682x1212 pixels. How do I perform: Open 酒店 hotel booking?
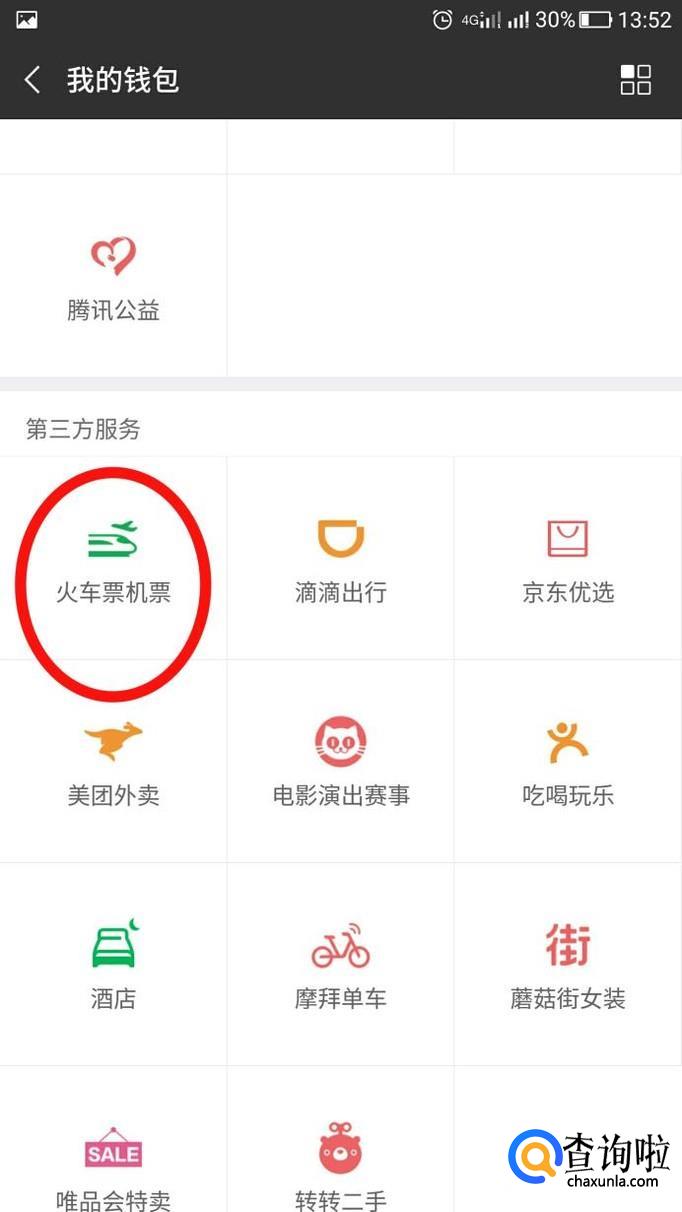click(x=113, y=966)
